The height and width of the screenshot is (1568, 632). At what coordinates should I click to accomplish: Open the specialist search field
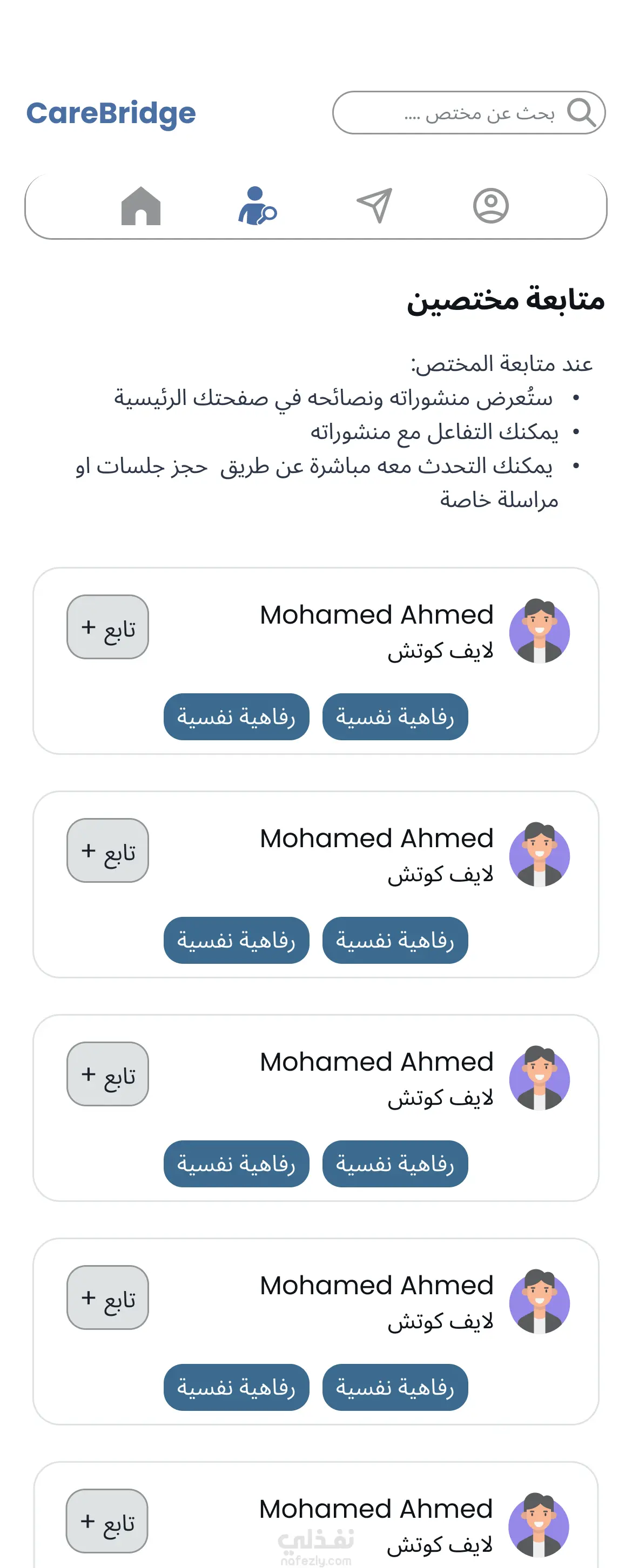click(468, 113)
